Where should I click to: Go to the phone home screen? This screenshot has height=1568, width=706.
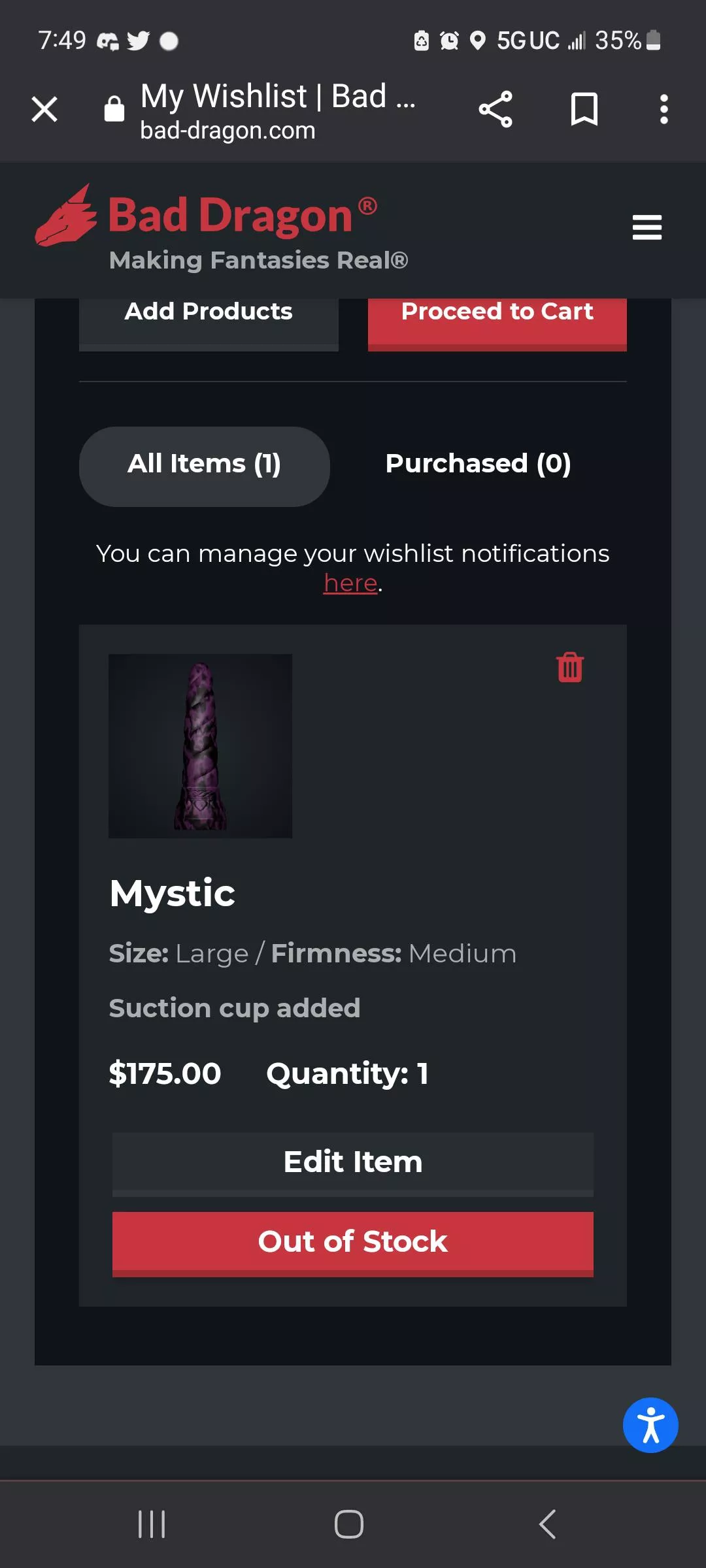click(x=349, y=1524)
